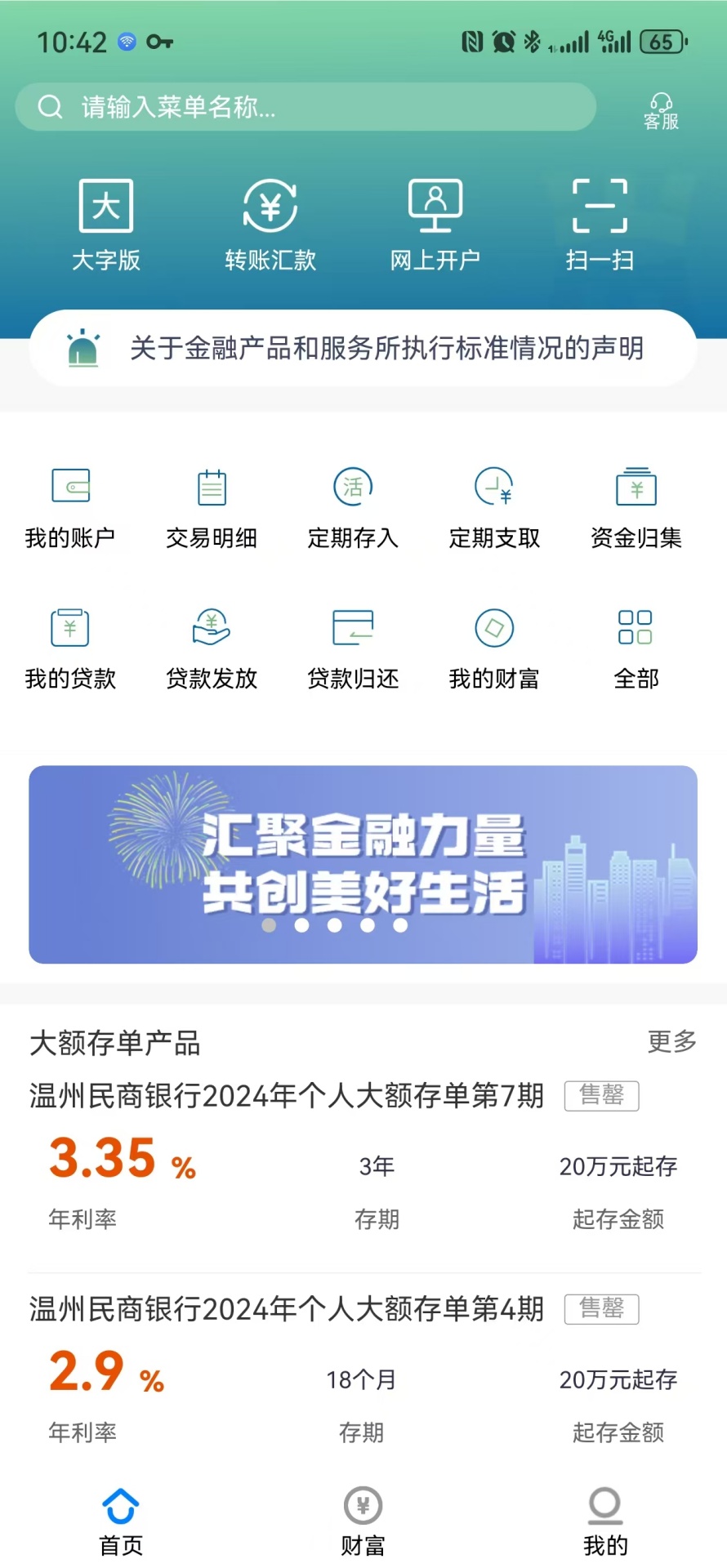Select 定期支取 fixed withdrawal
The height and width of the screenshot is (1568, 727).
tap(493, 506)
